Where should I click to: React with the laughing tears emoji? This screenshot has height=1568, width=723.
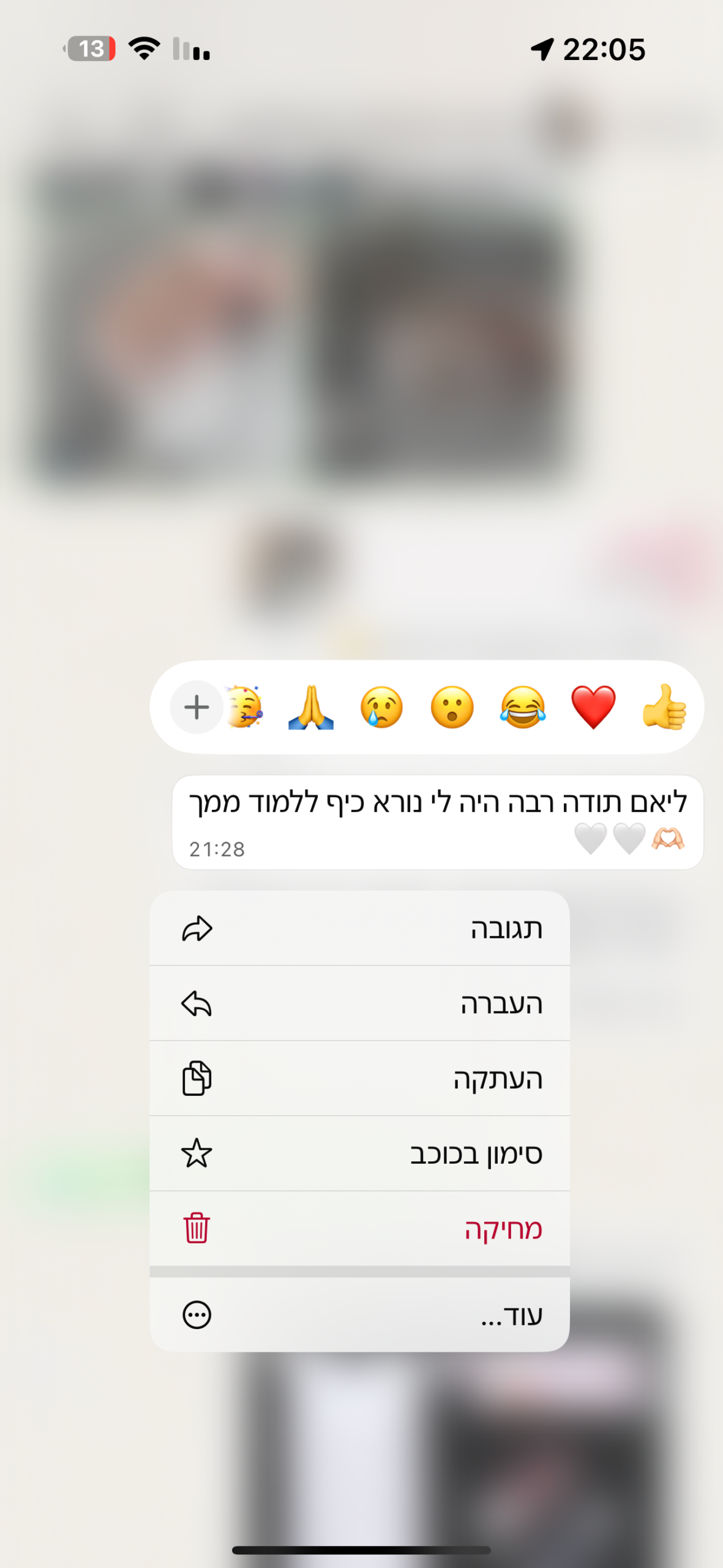(x=522, y=707)
